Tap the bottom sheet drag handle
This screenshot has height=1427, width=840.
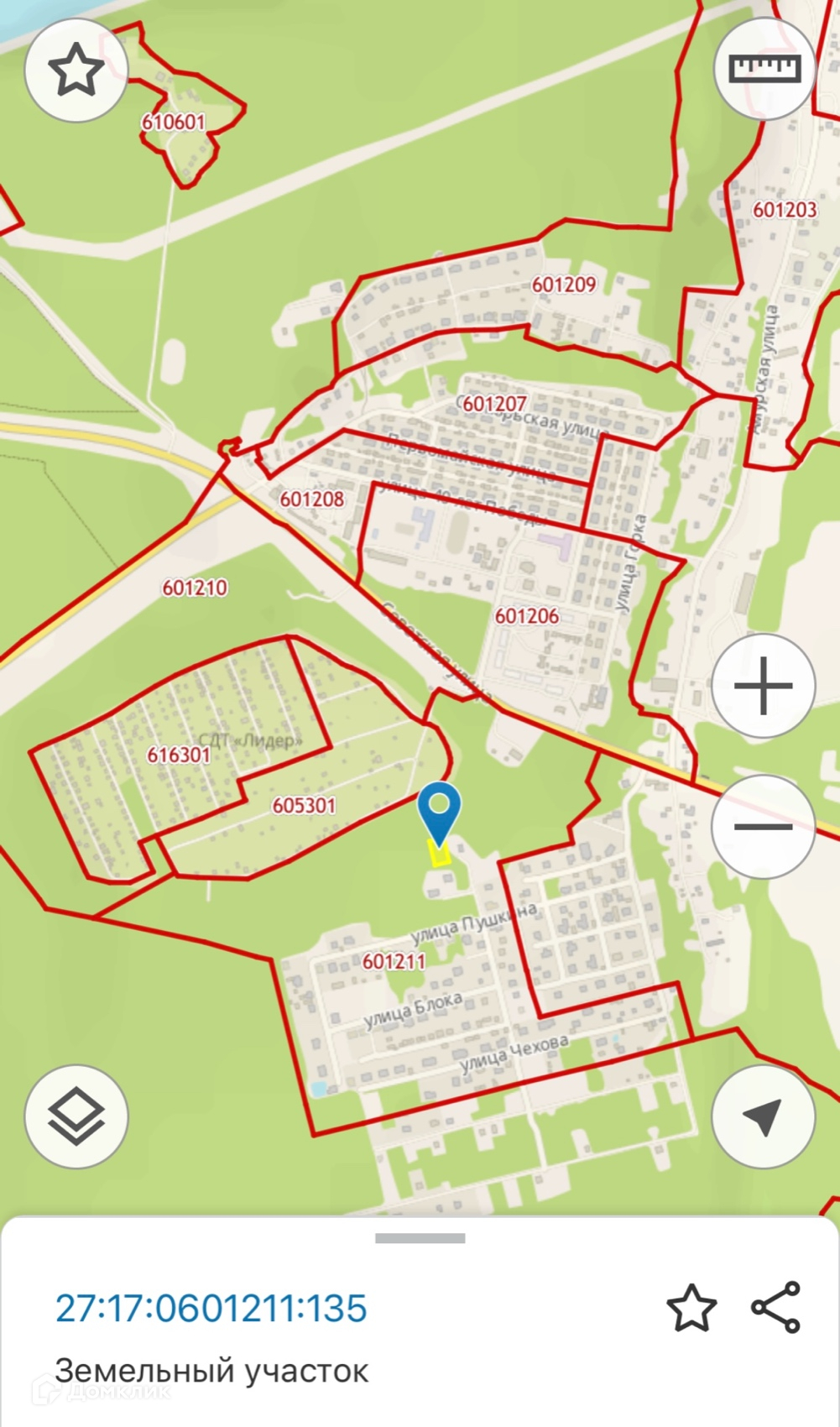[420, 1238]
